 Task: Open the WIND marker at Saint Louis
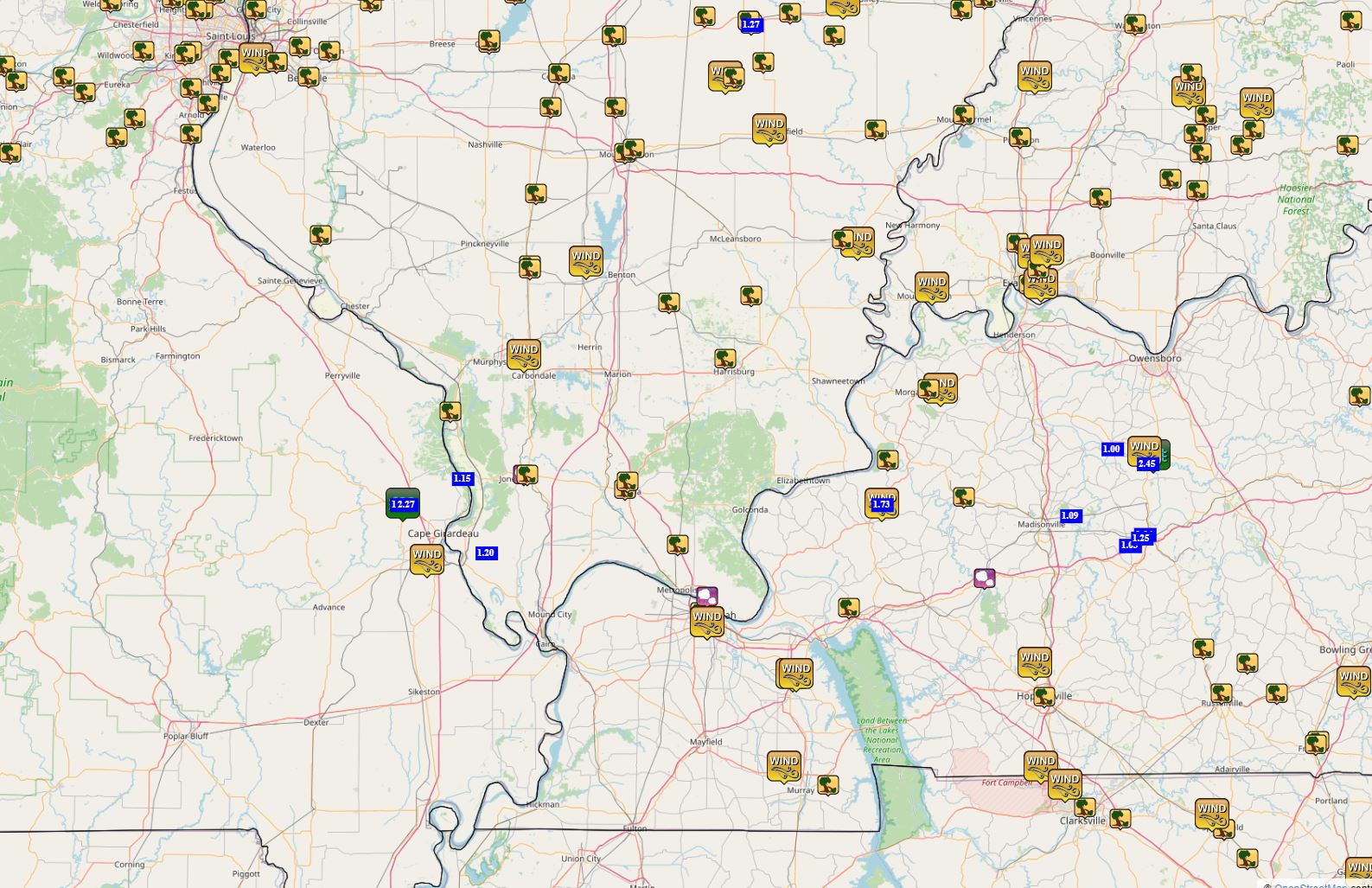(255, 58)
